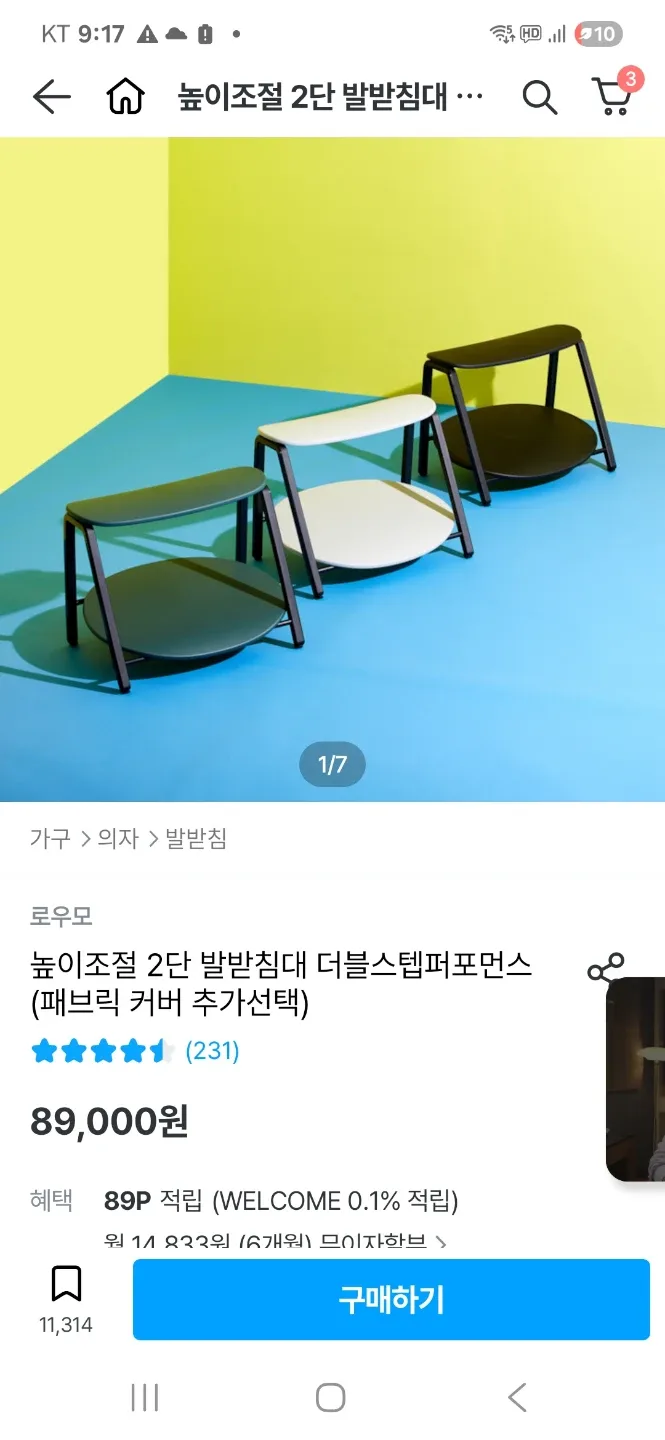The width and height of the screenshot is (665, 1440).
Task: Visit the 로우모 brand page
Action: coord(61,916)
